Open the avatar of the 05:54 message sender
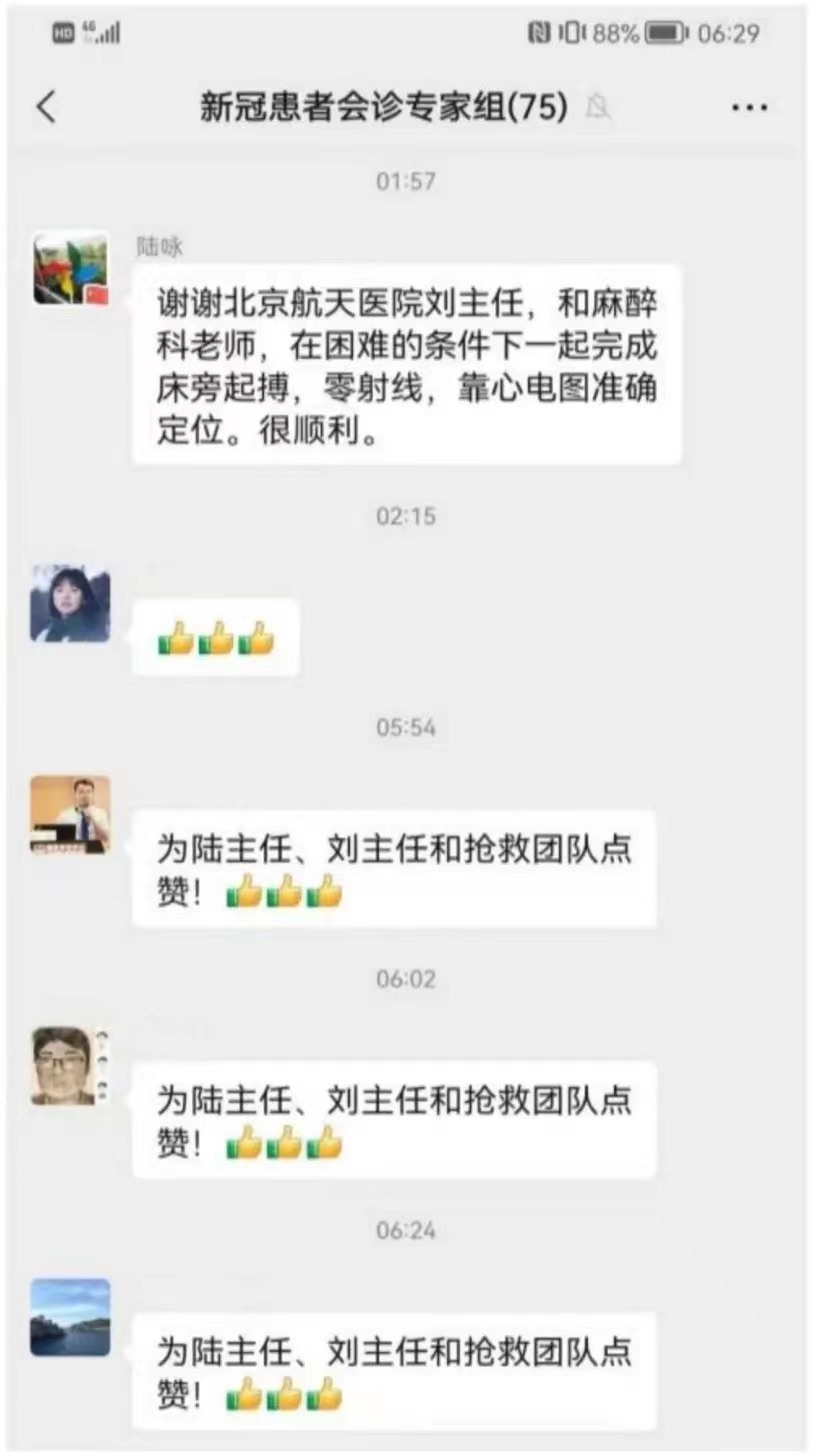The height and width of the screenshot is (1455, 813). click(x=70, y=815)
